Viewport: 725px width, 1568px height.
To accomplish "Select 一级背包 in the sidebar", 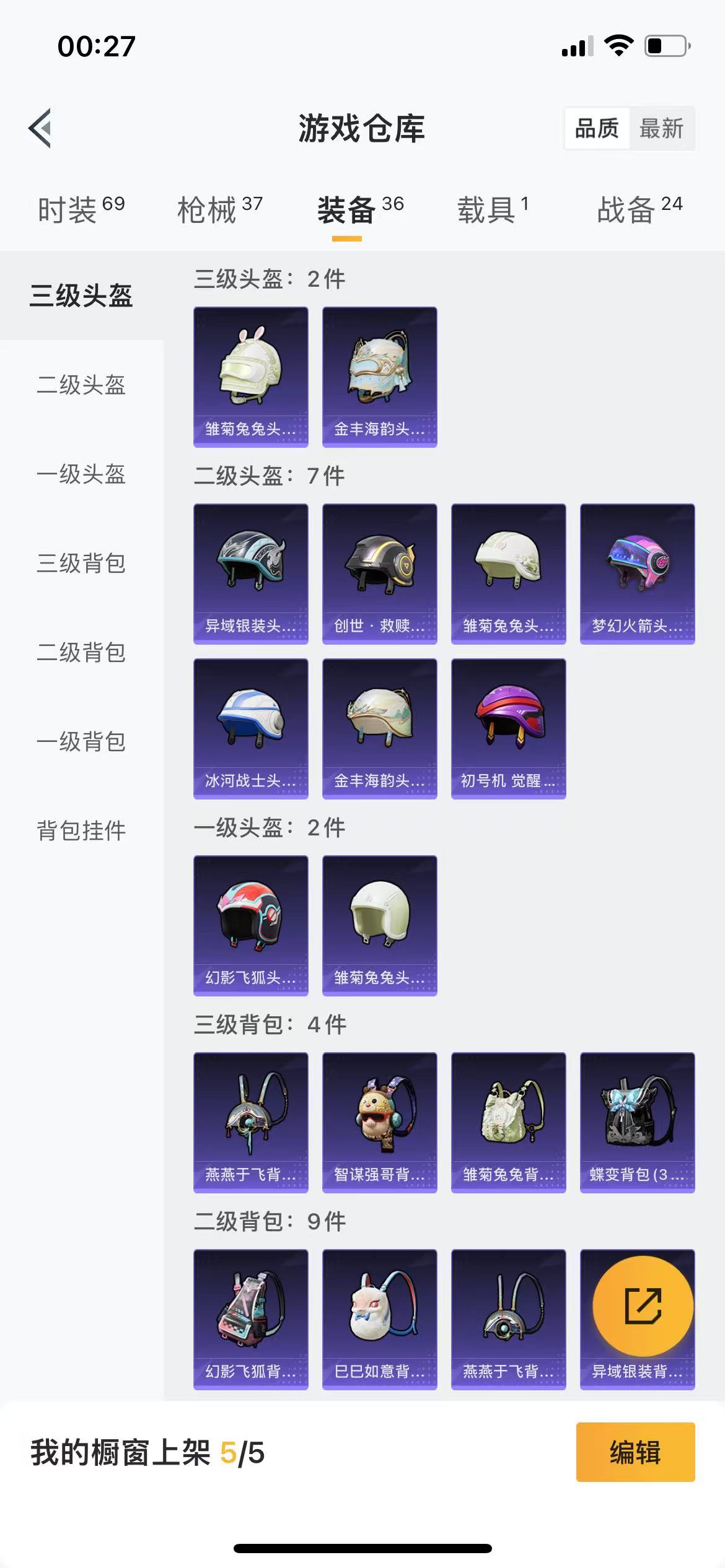I will pos(81,741).
